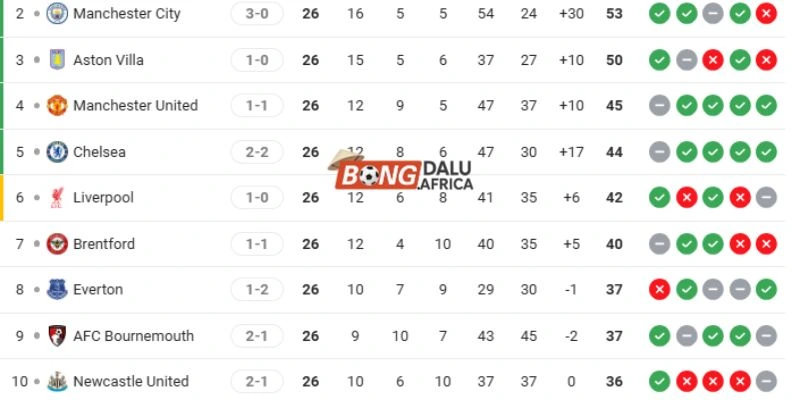Tap the Liverpool row
Image resolution: width=800 pixels, height=400 pixels.
103,198
